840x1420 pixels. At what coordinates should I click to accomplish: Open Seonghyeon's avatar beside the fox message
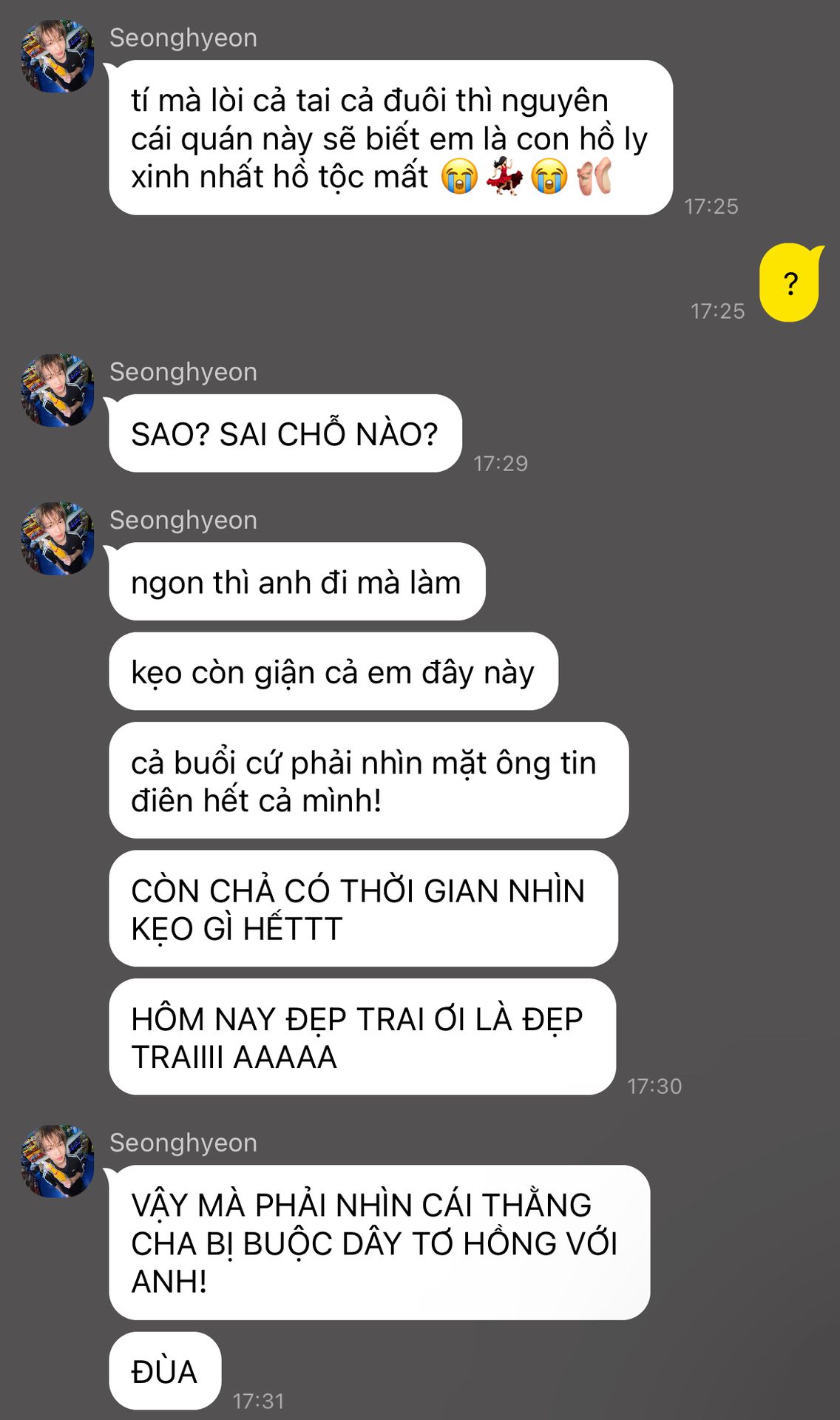coord(57,56)
